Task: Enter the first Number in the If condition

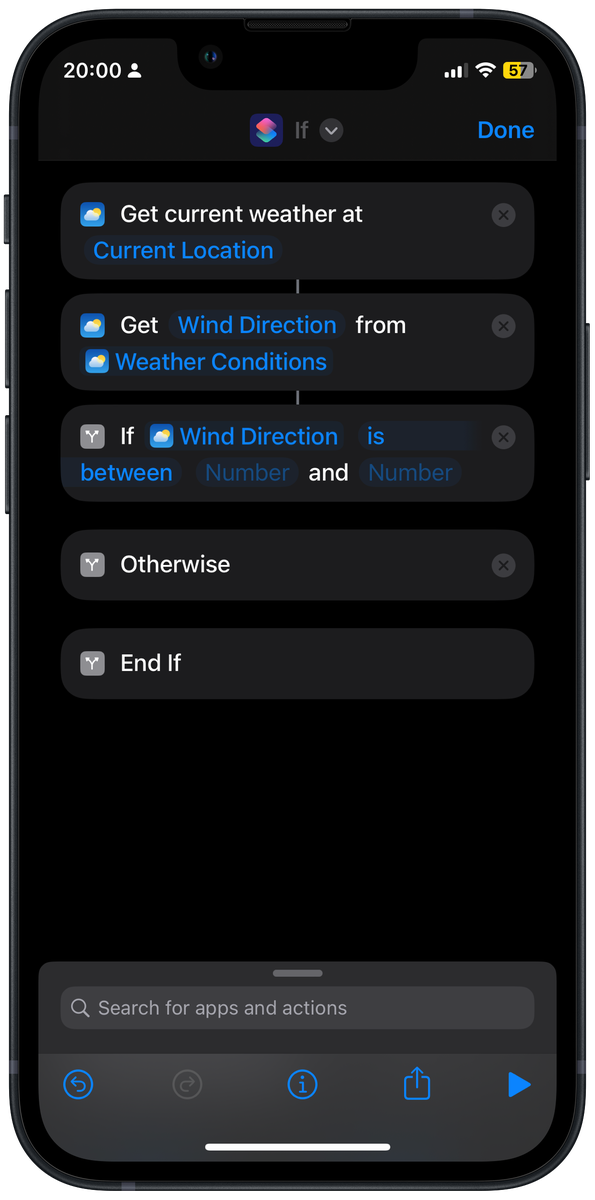Action: point(247,473)
